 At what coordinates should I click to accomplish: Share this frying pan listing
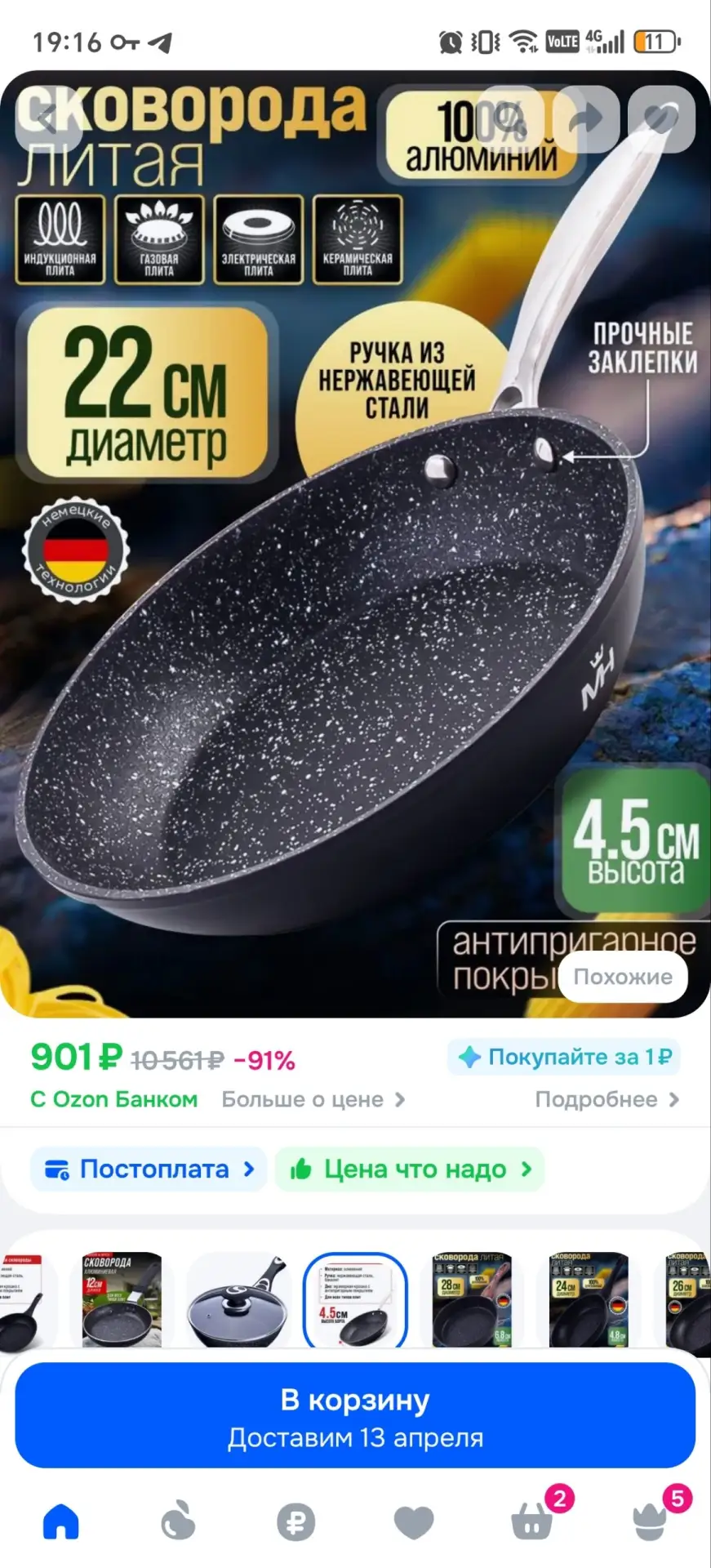(584, 119)
